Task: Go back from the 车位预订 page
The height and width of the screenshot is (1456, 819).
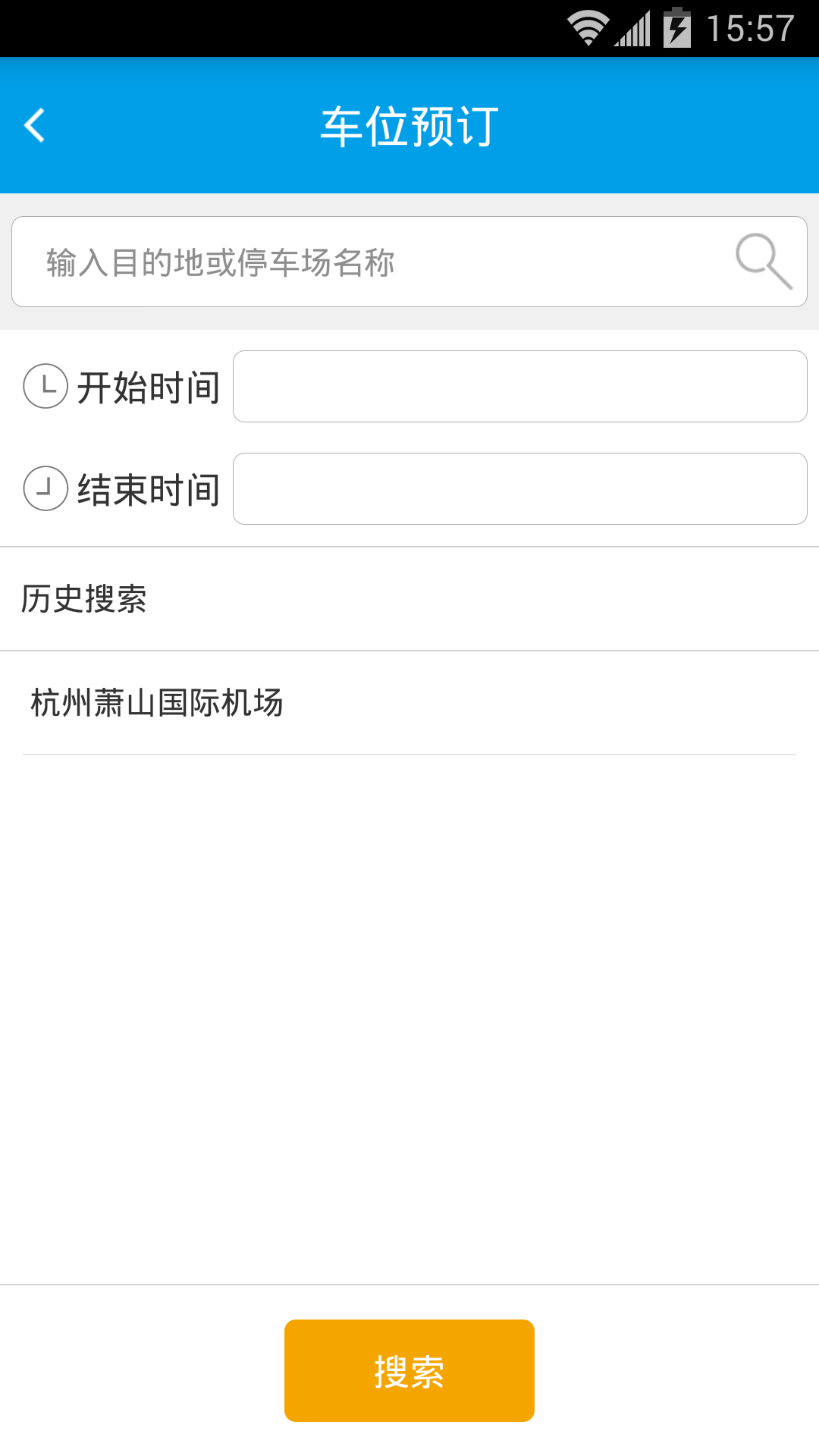Action: (x=35, y=125)
